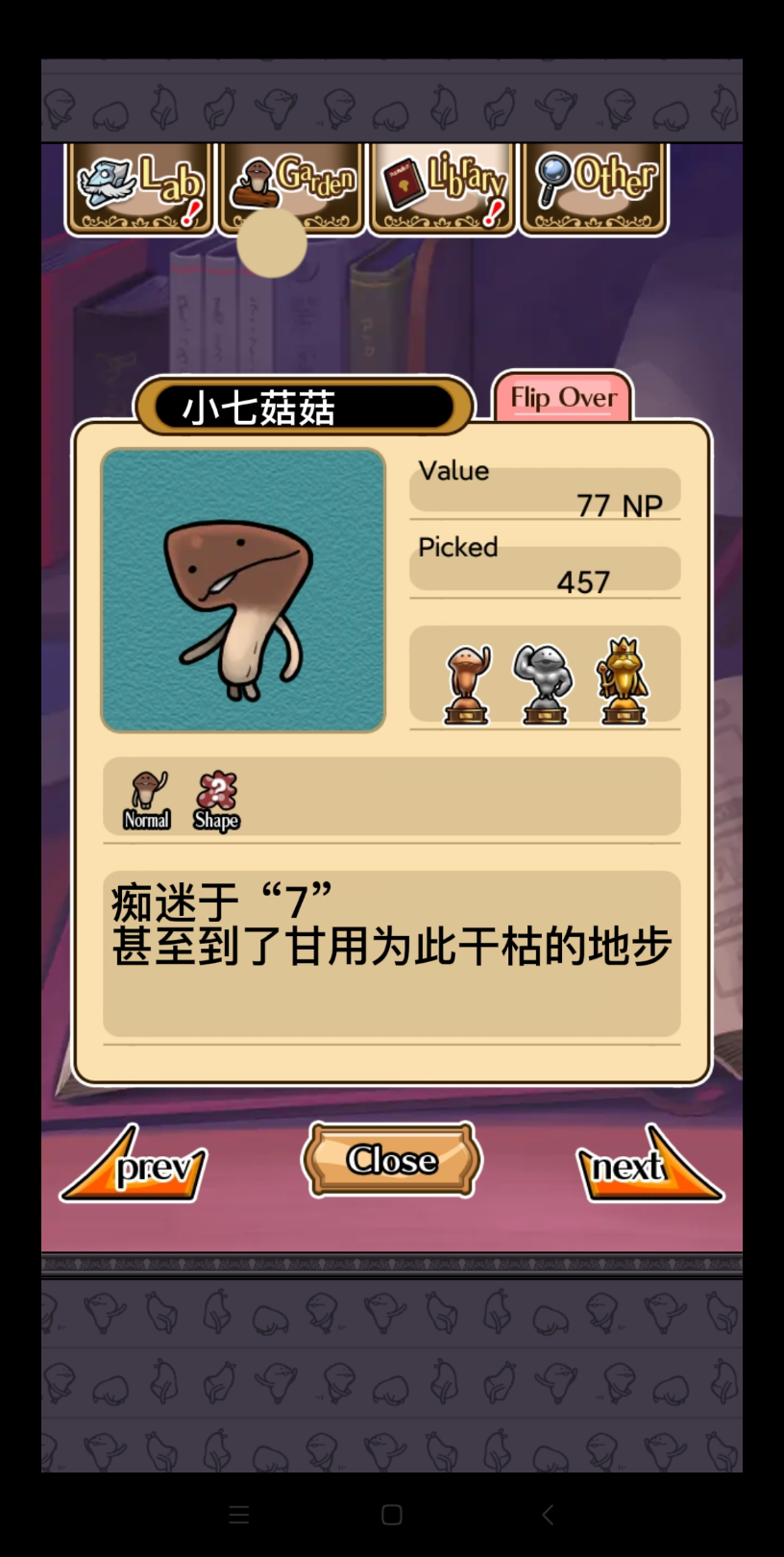
Task: Go to the prev mushroom entry
Action: (x=137, y=1167)
